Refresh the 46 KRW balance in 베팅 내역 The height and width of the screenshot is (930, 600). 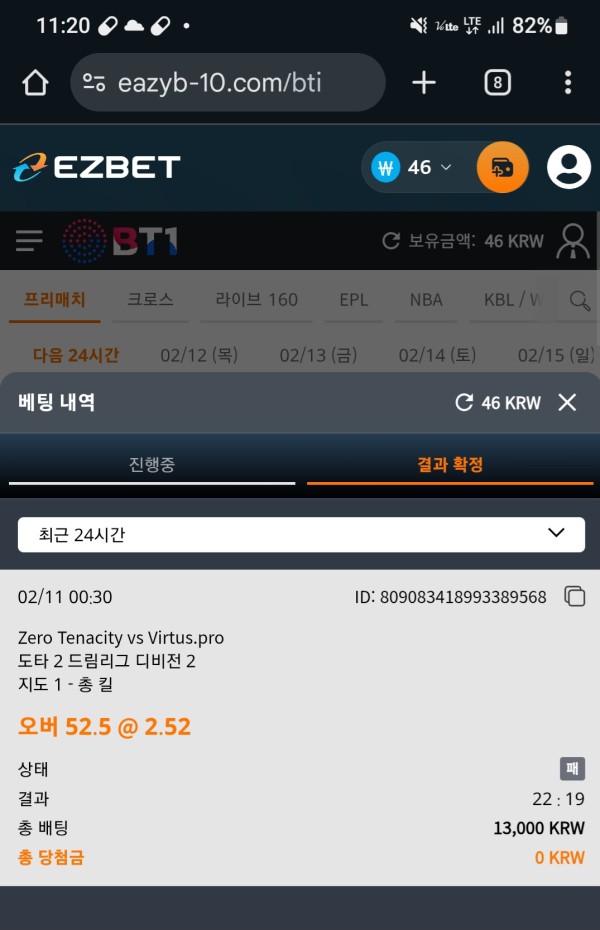point(464,402)
